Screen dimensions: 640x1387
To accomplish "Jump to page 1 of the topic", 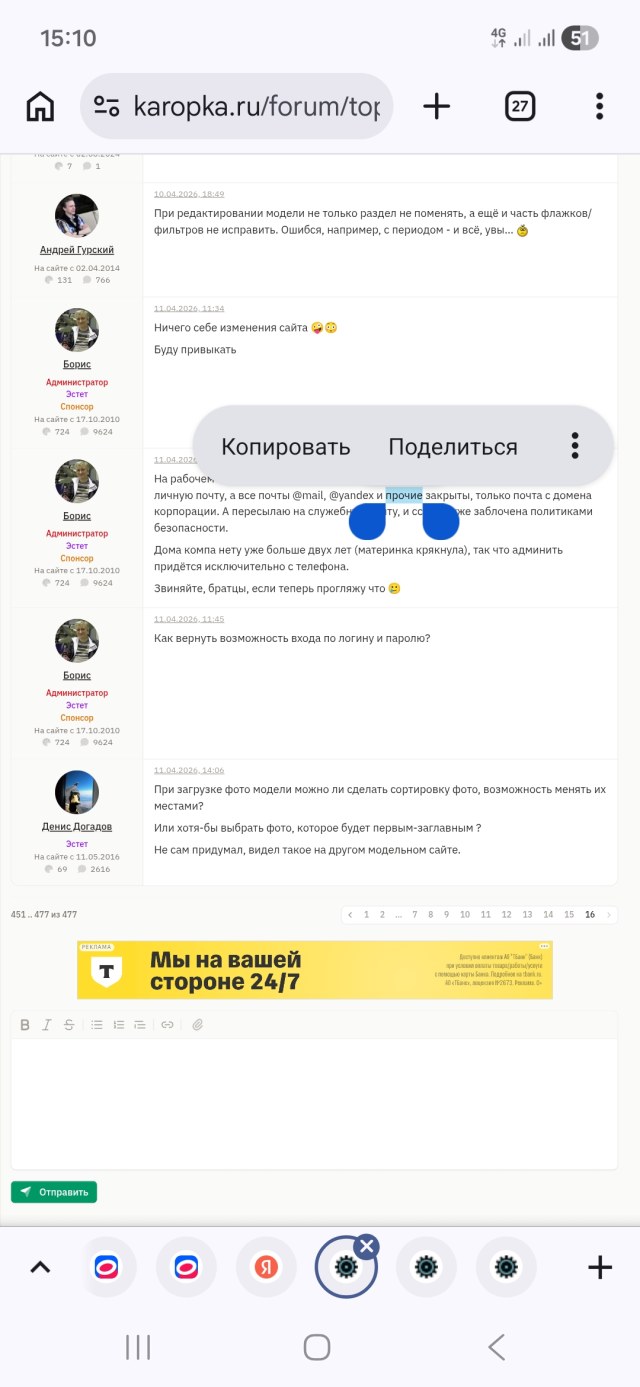I will point(366,915).
